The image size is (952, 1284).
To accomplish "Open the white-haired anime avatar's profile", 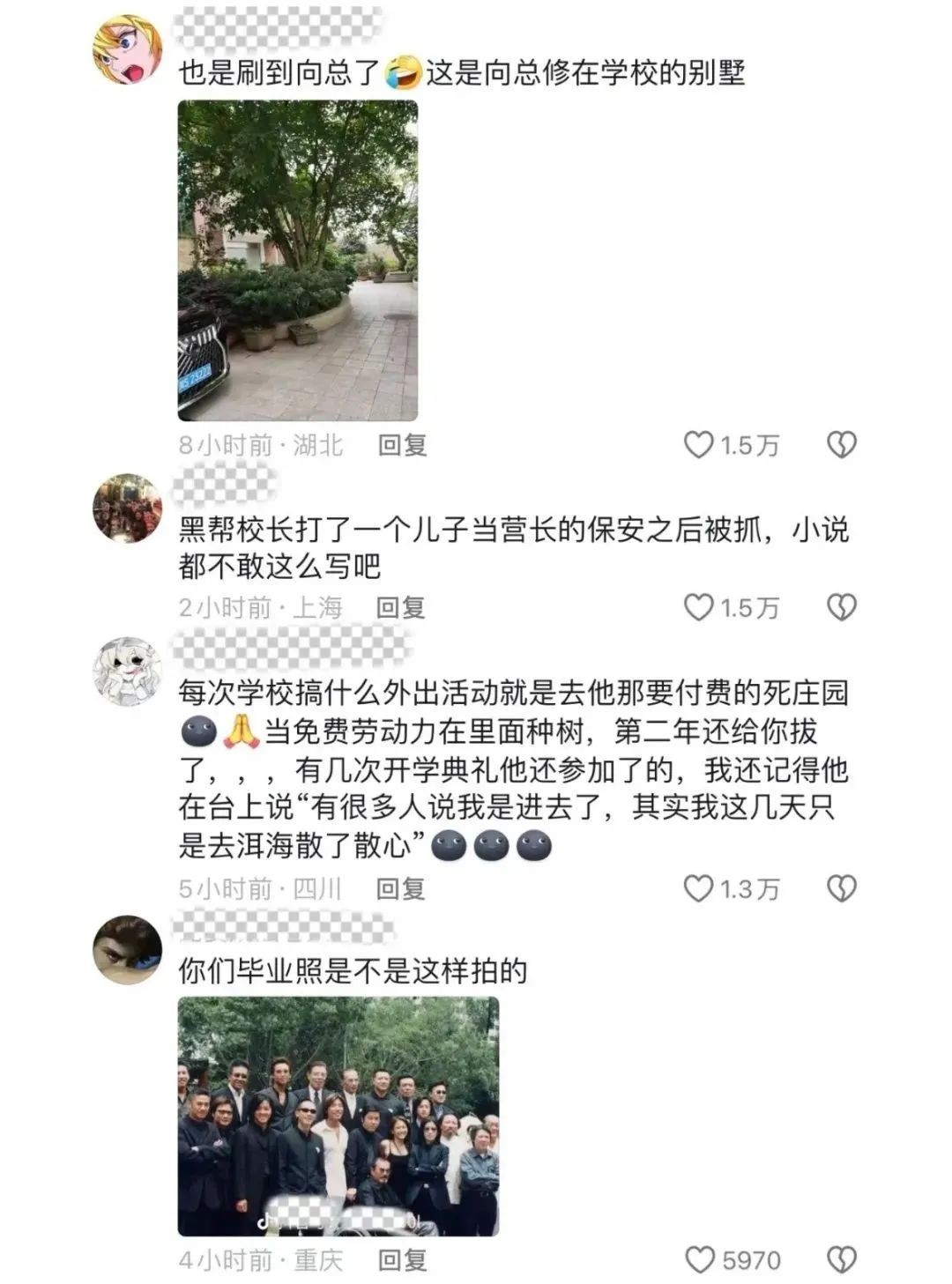I will point(128,671).
